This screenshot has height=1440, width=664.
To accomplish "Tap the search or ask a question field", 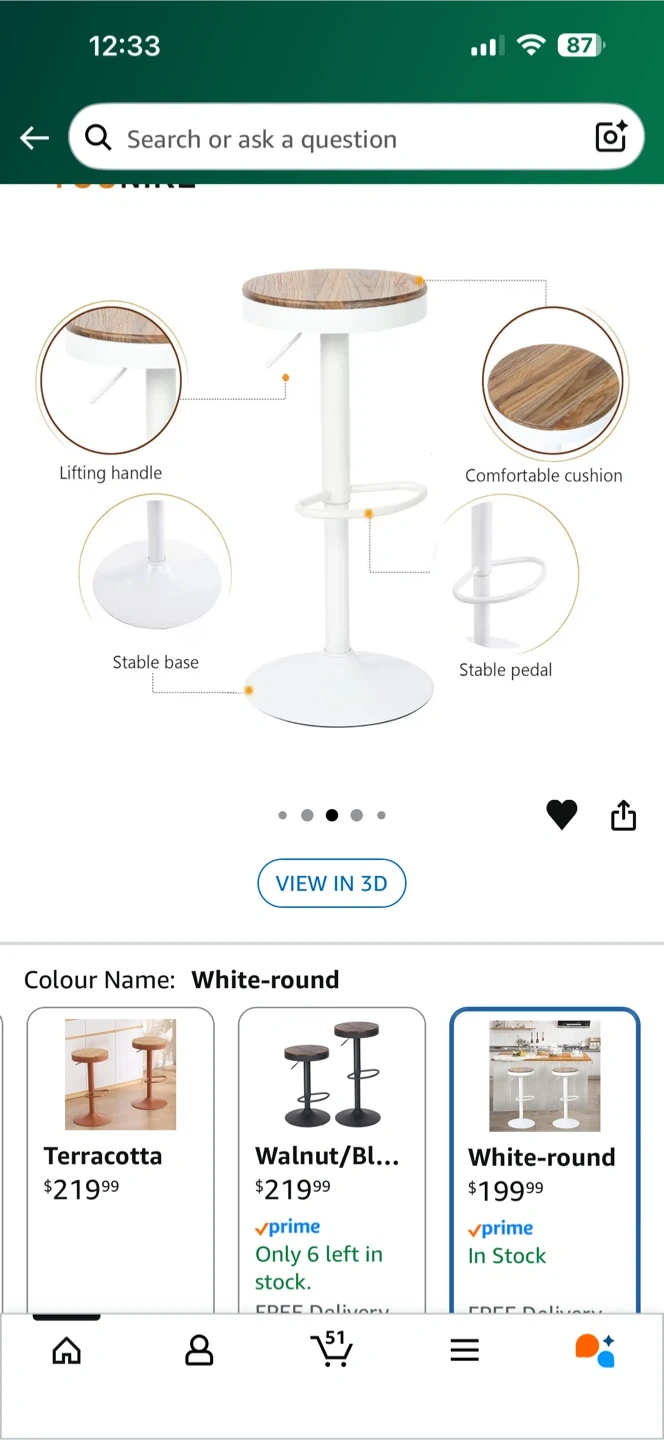I will click(x=330, y=139).
